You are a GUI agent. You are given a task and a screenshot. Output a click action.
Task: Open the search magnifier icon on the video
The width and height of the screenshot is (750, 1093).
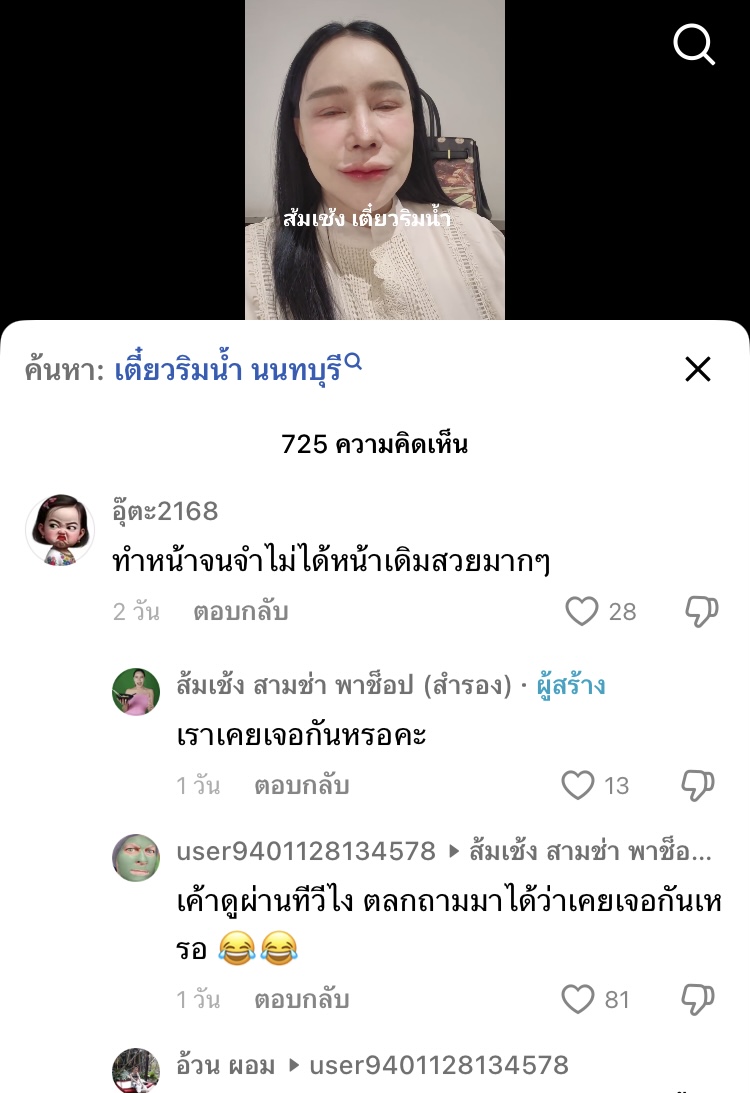[693, 44]
